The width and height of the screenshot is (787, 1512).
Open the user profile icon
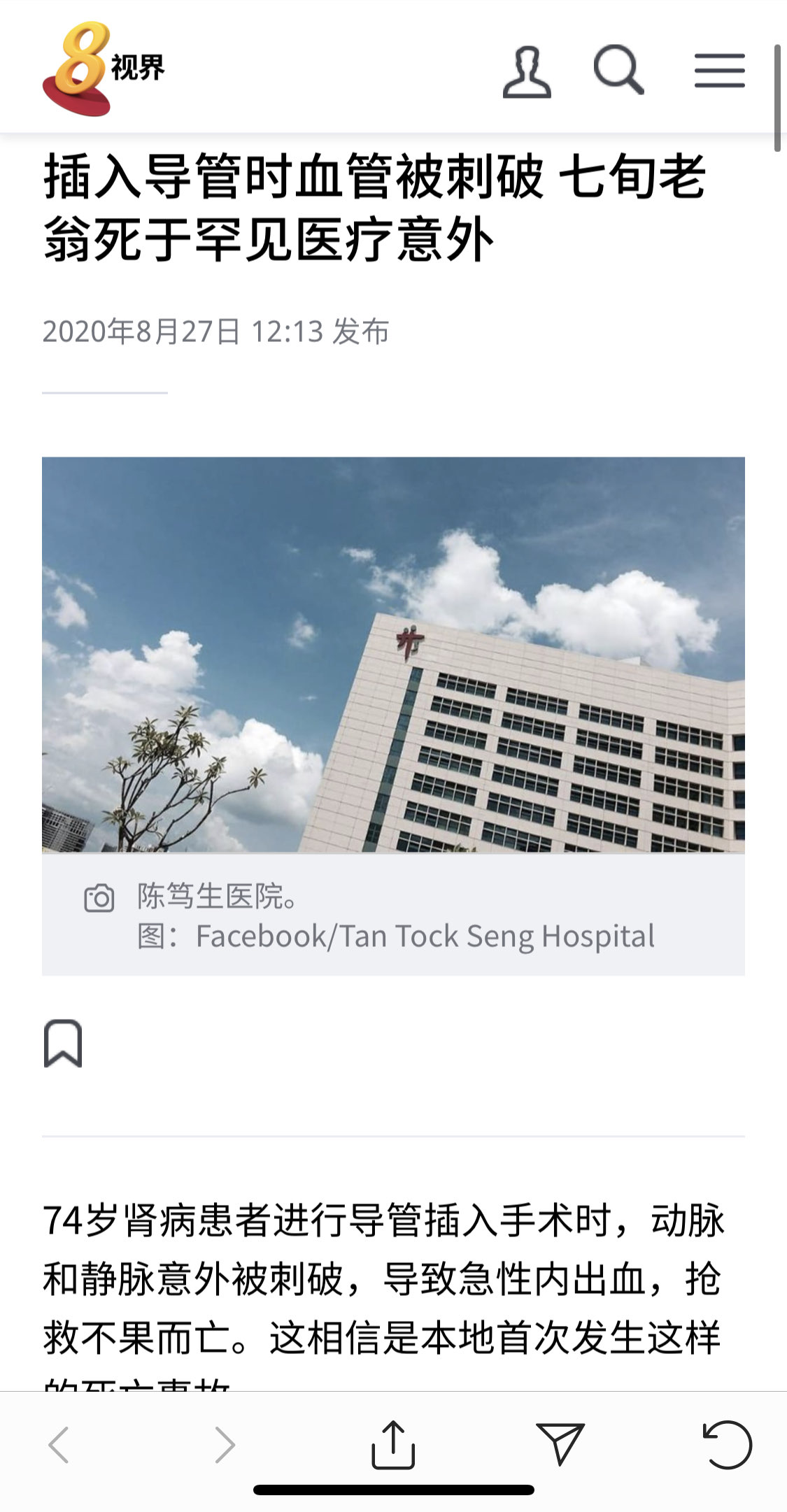pos(527,71)
